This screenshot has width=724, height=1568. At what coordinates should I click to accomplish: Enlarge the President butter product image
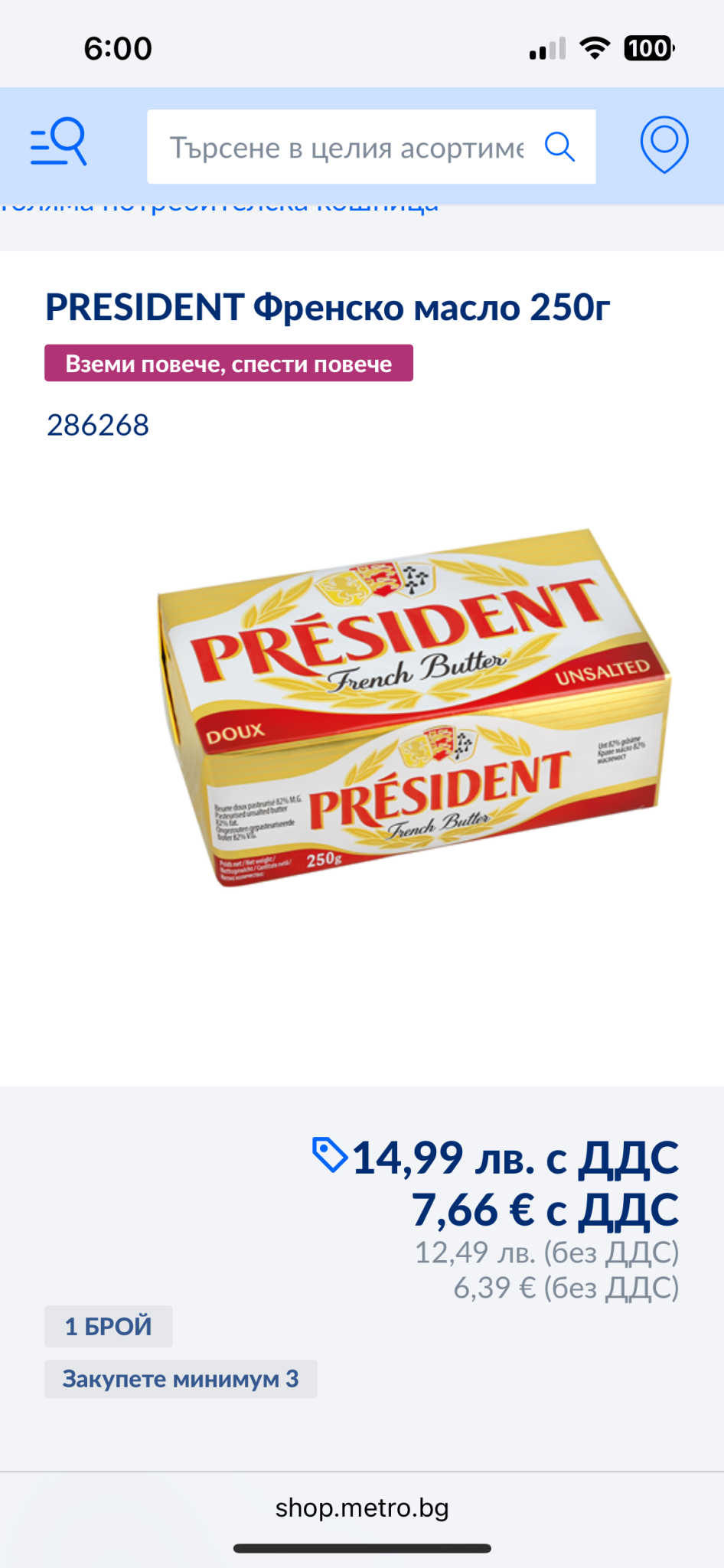coord(413,708)
